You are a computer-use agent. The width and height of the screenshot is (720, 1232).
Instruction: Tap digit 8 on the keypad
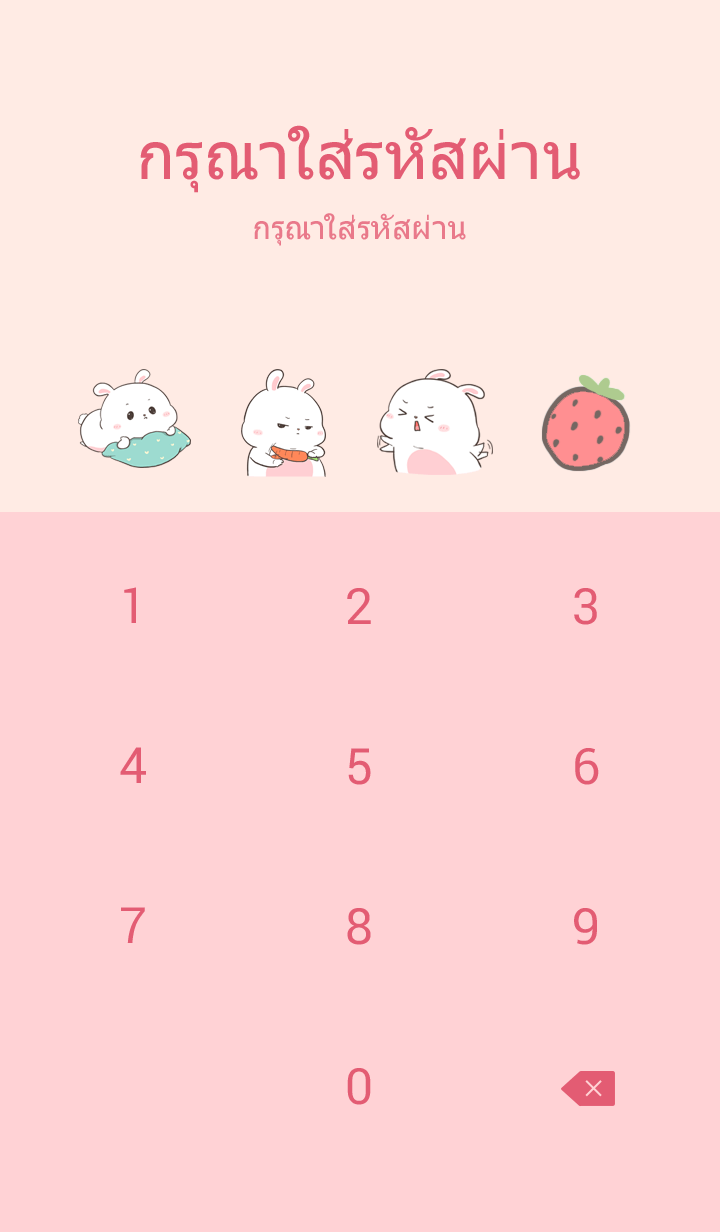tap(359, 927)
